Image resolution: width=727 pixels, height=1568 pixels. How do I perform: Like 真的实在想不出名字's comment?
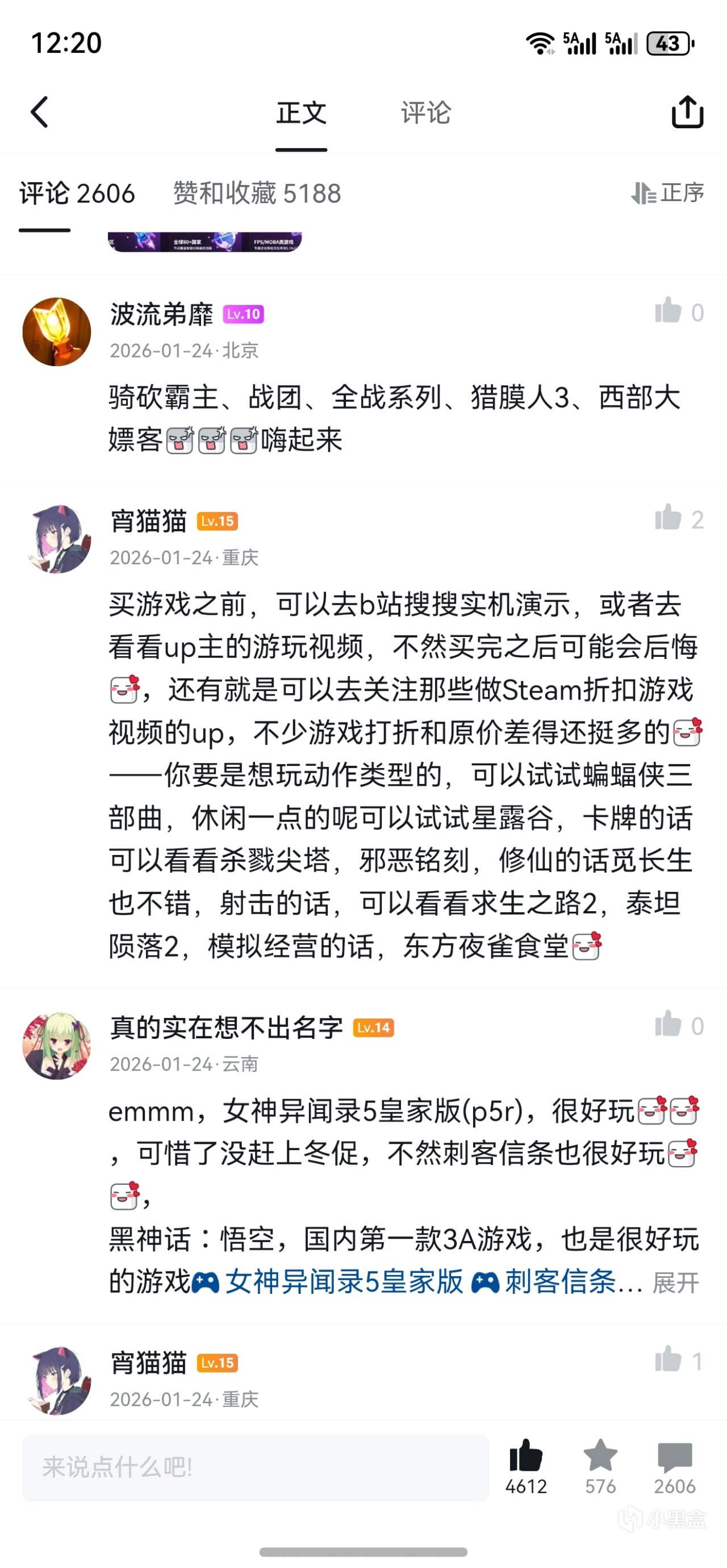(668, 1025)
